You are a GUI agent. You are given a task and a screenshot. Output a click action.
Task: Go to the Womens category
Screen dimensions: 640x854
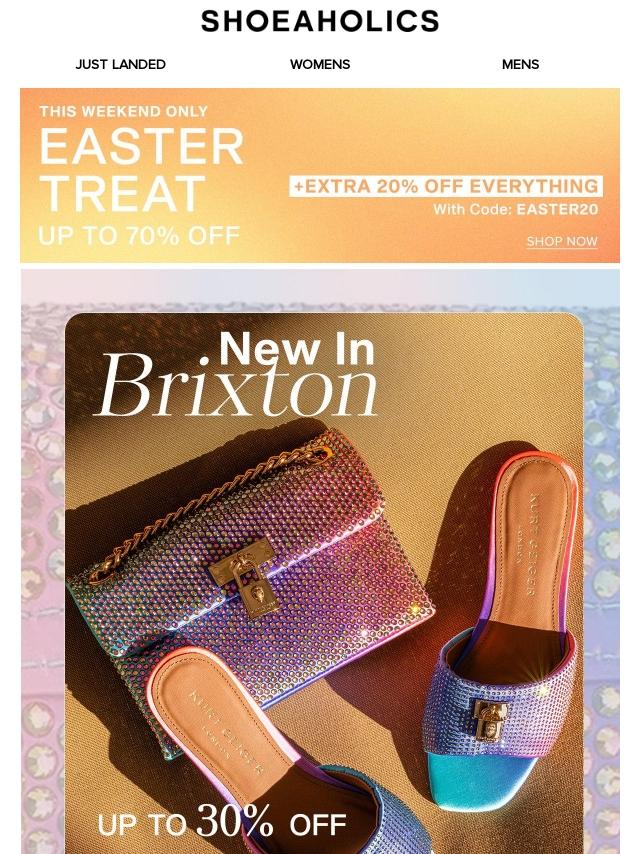click(320, 64)
